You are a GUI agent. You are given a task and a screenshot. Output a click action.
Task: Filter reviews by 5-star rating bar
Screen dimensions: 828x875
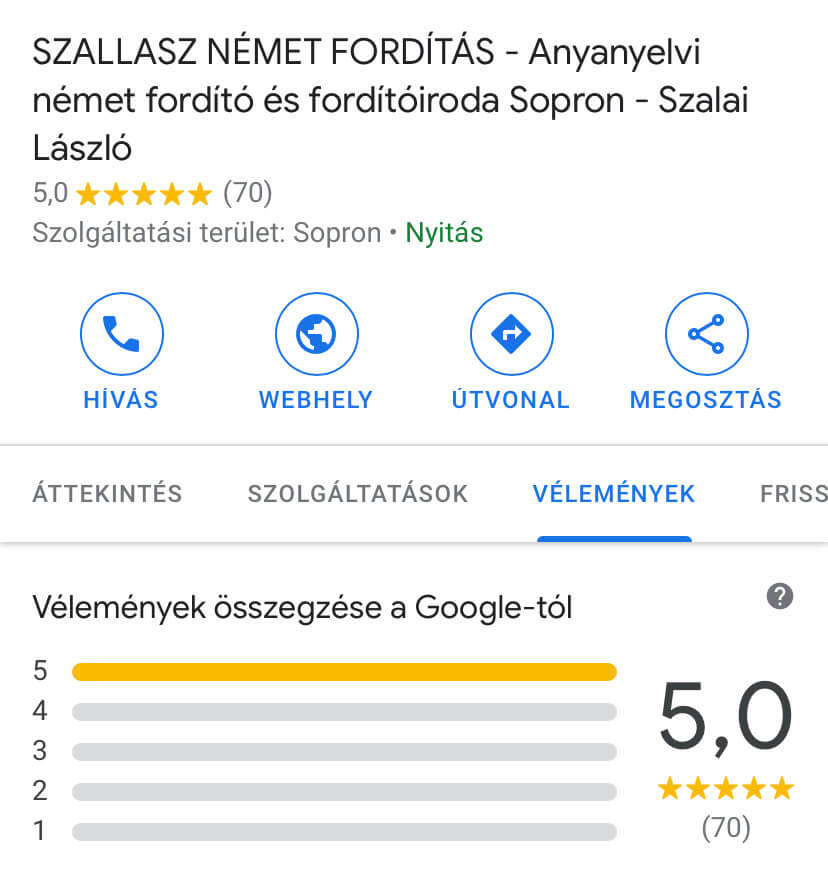(344, 671)
